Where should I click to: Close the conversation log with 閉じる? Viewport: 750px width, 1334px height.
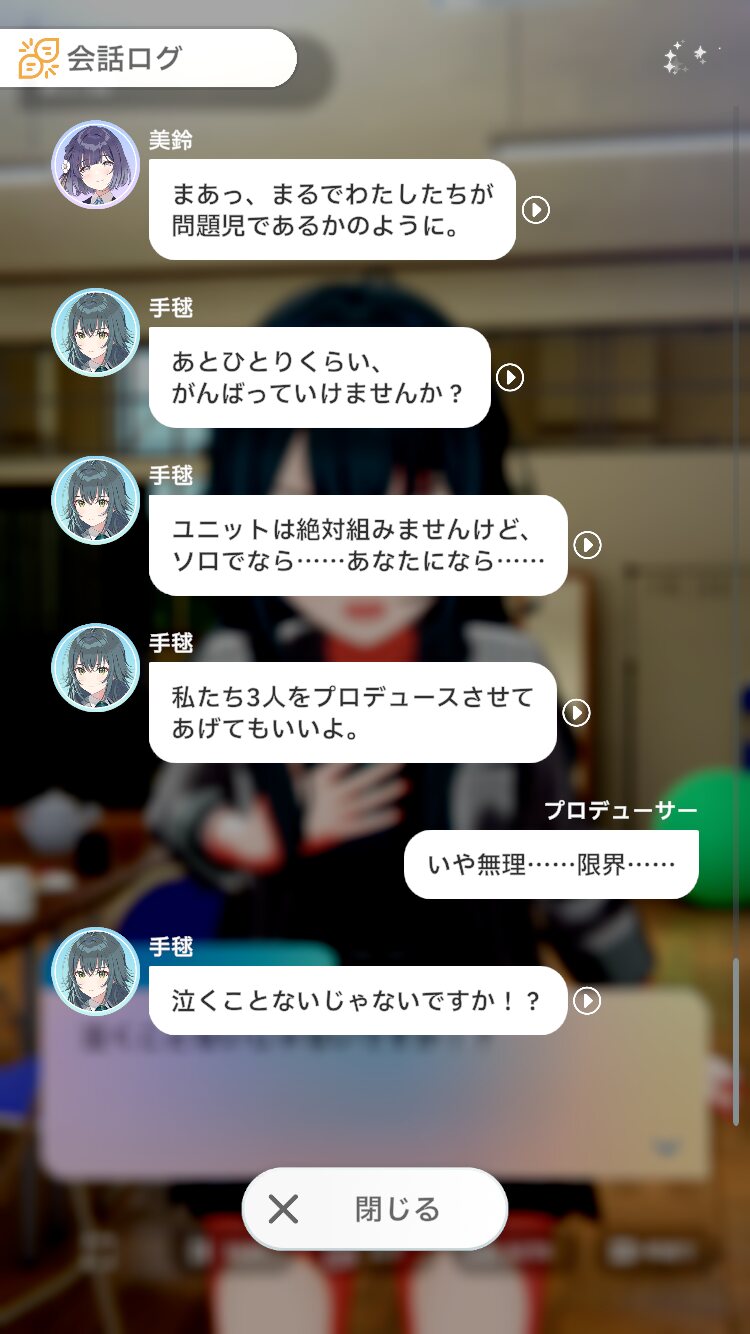(x=375, y=1209)
